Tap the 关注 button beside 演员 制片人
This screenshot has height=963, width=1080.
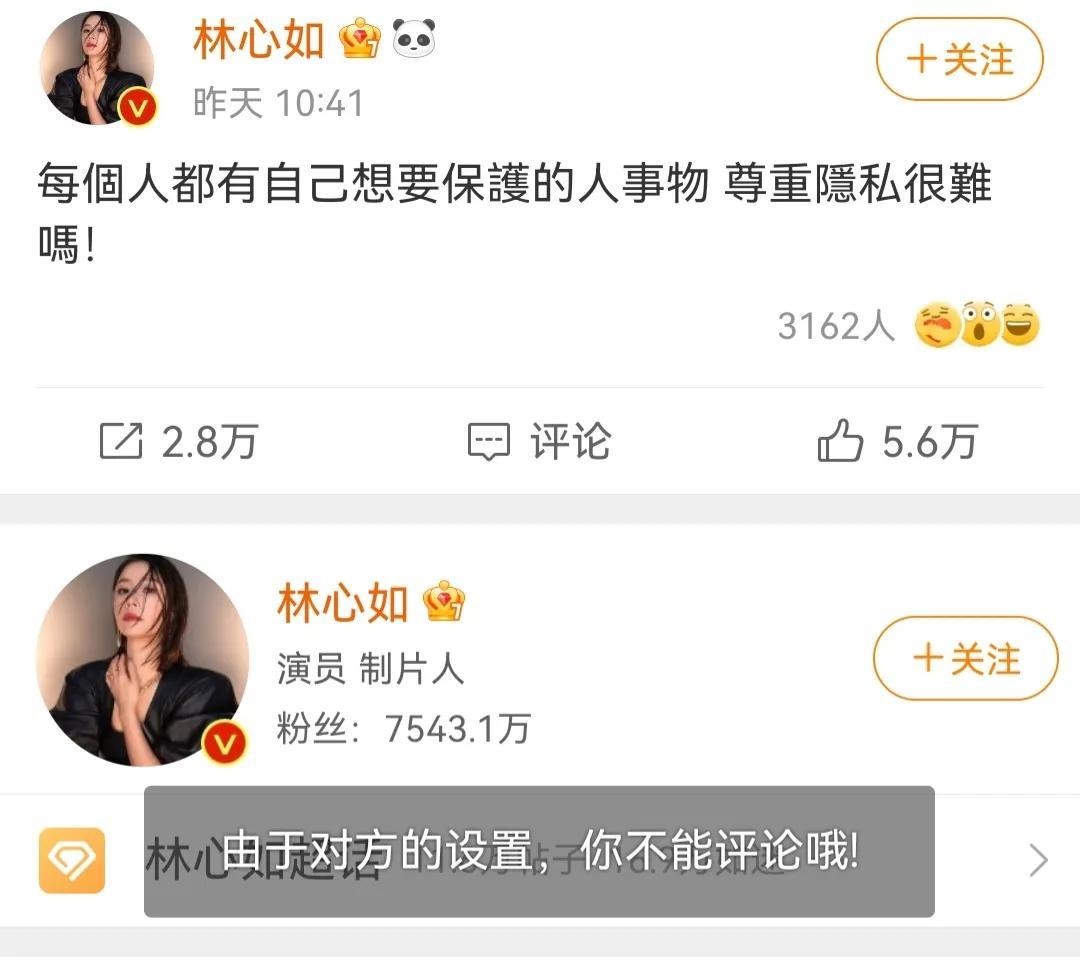coord(965,659)
